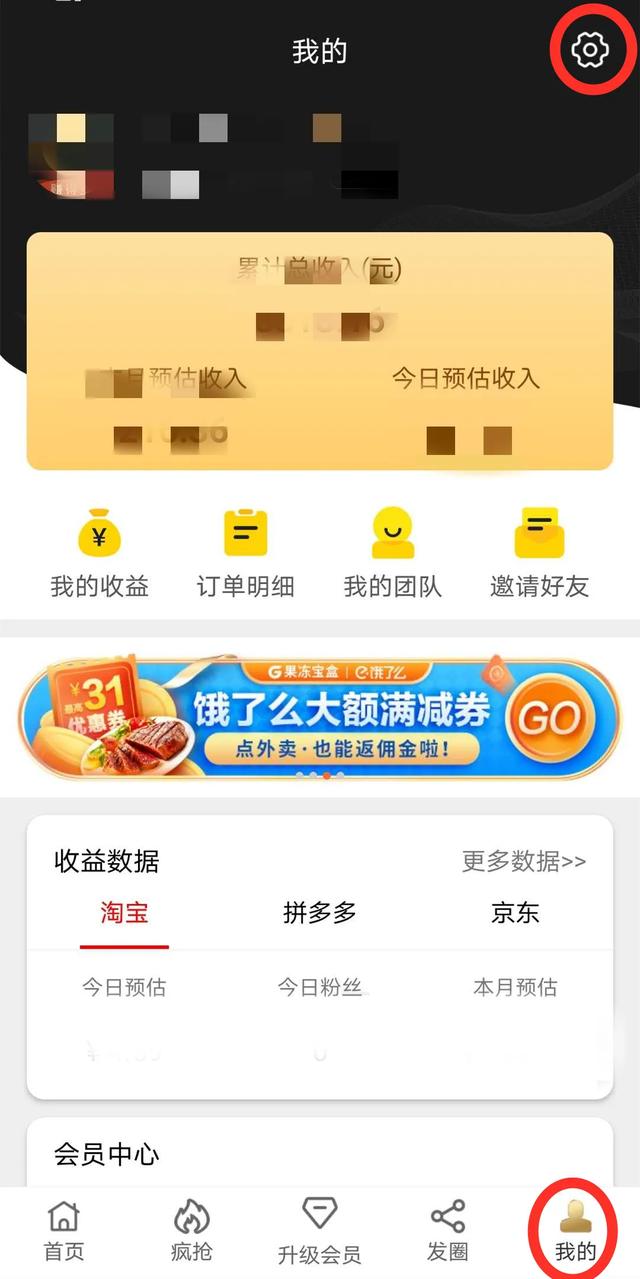The height and width of the screenshot is (1279, 640).
Task: Switch to the 拼多多 tab
Action: pos(319,913)
